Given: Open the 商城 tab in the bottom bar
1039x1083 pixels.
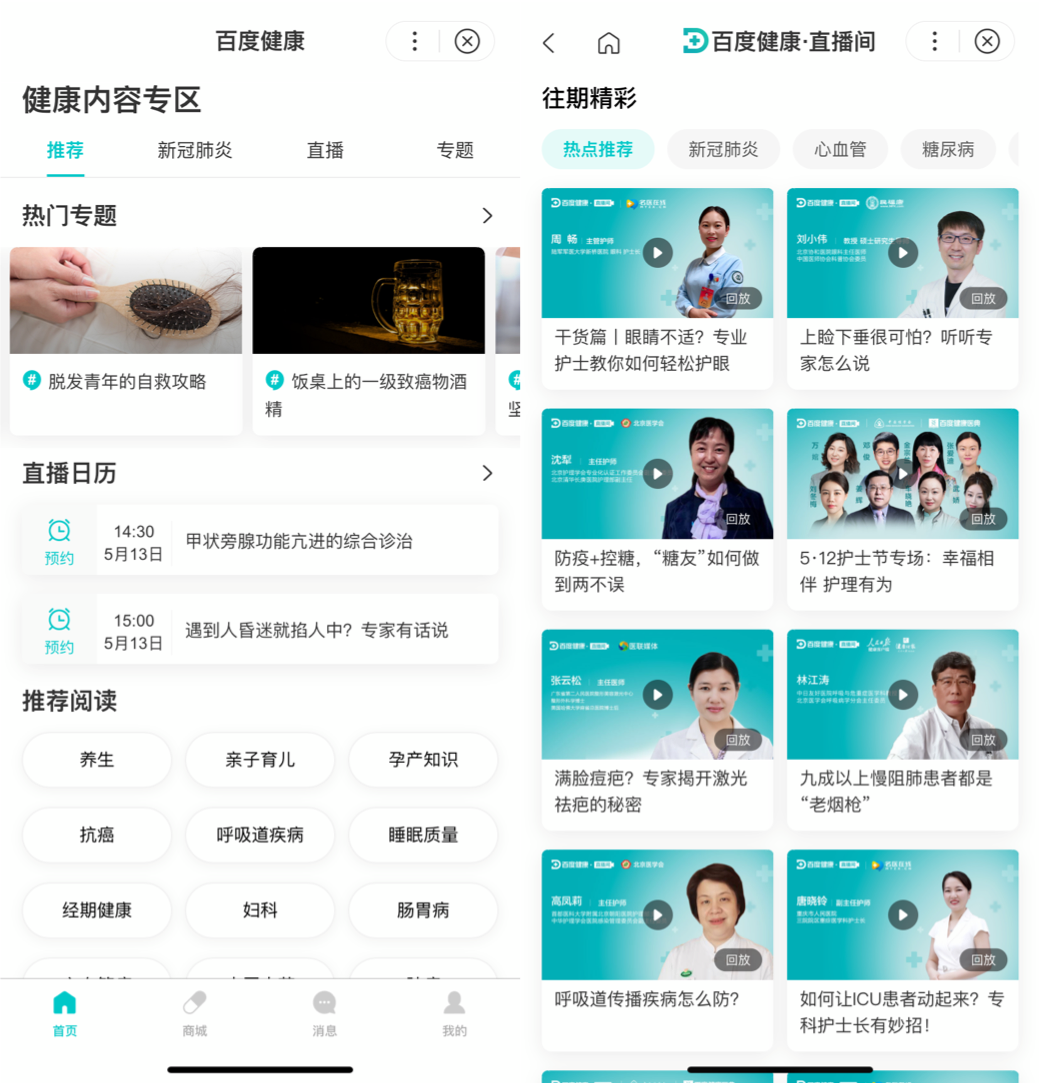Looking at the screenshot, I should (195, 1013).
